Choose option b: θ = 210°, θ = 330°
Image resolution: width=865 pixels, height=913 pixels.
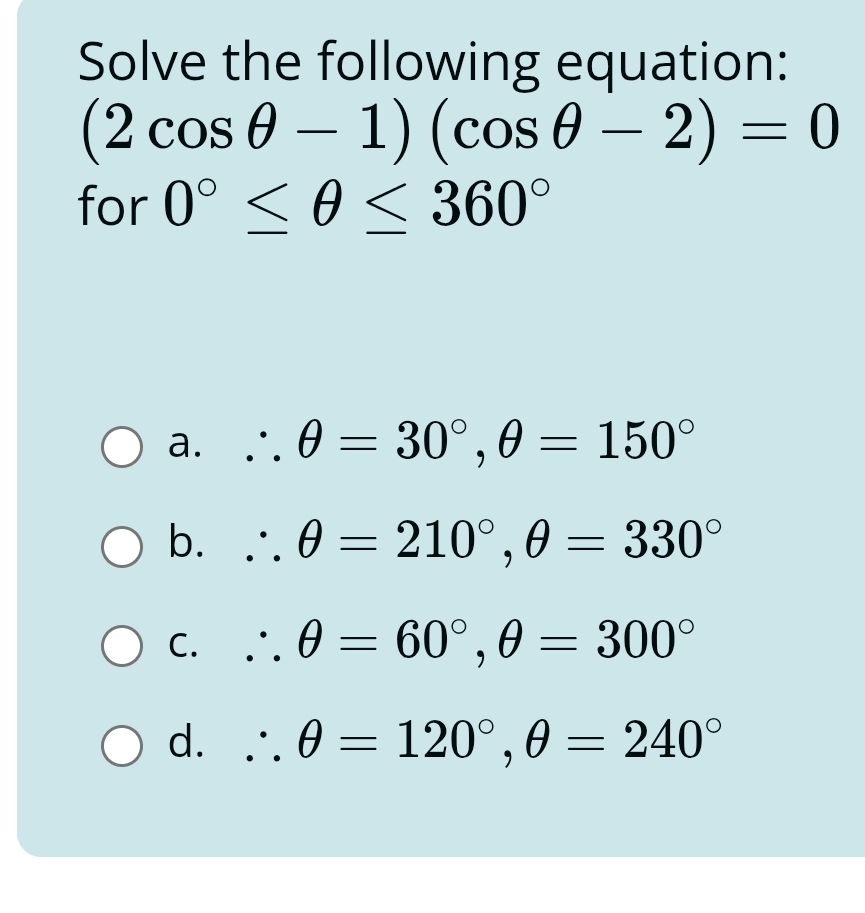121,547
